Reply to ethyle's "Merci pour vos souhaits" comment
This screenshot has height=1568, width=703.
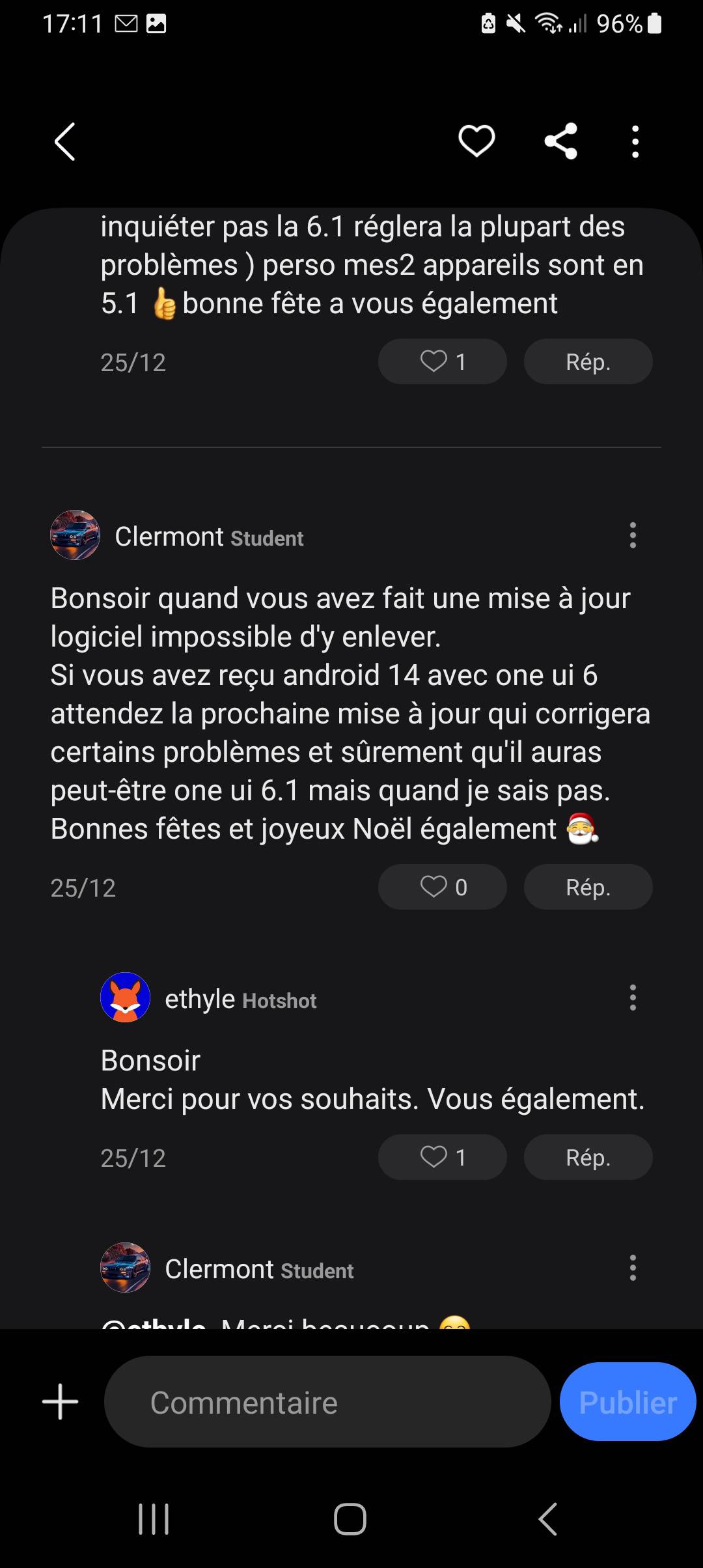tap(588, 1157)
